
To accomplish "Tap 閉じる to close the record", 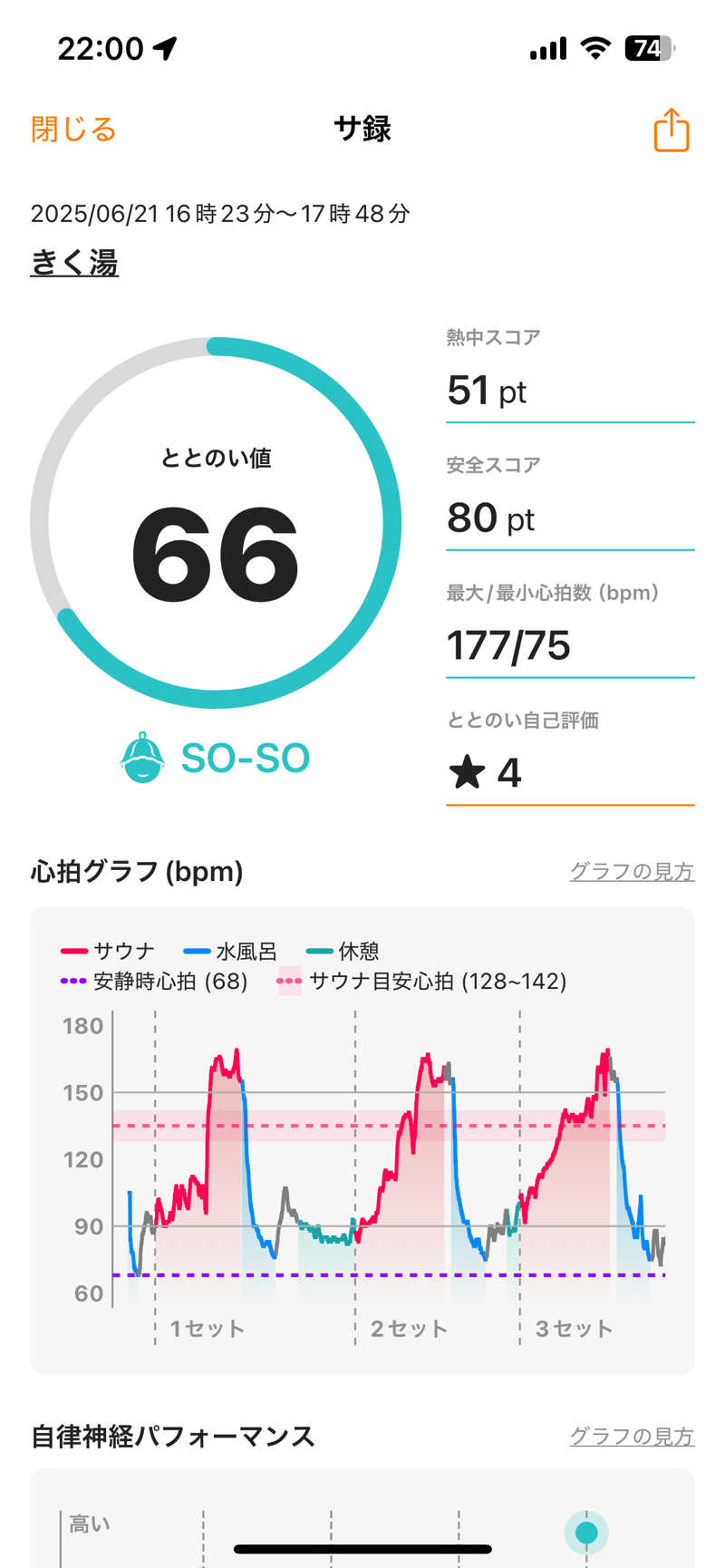I will pyautogui.click(x=73, y=130).
